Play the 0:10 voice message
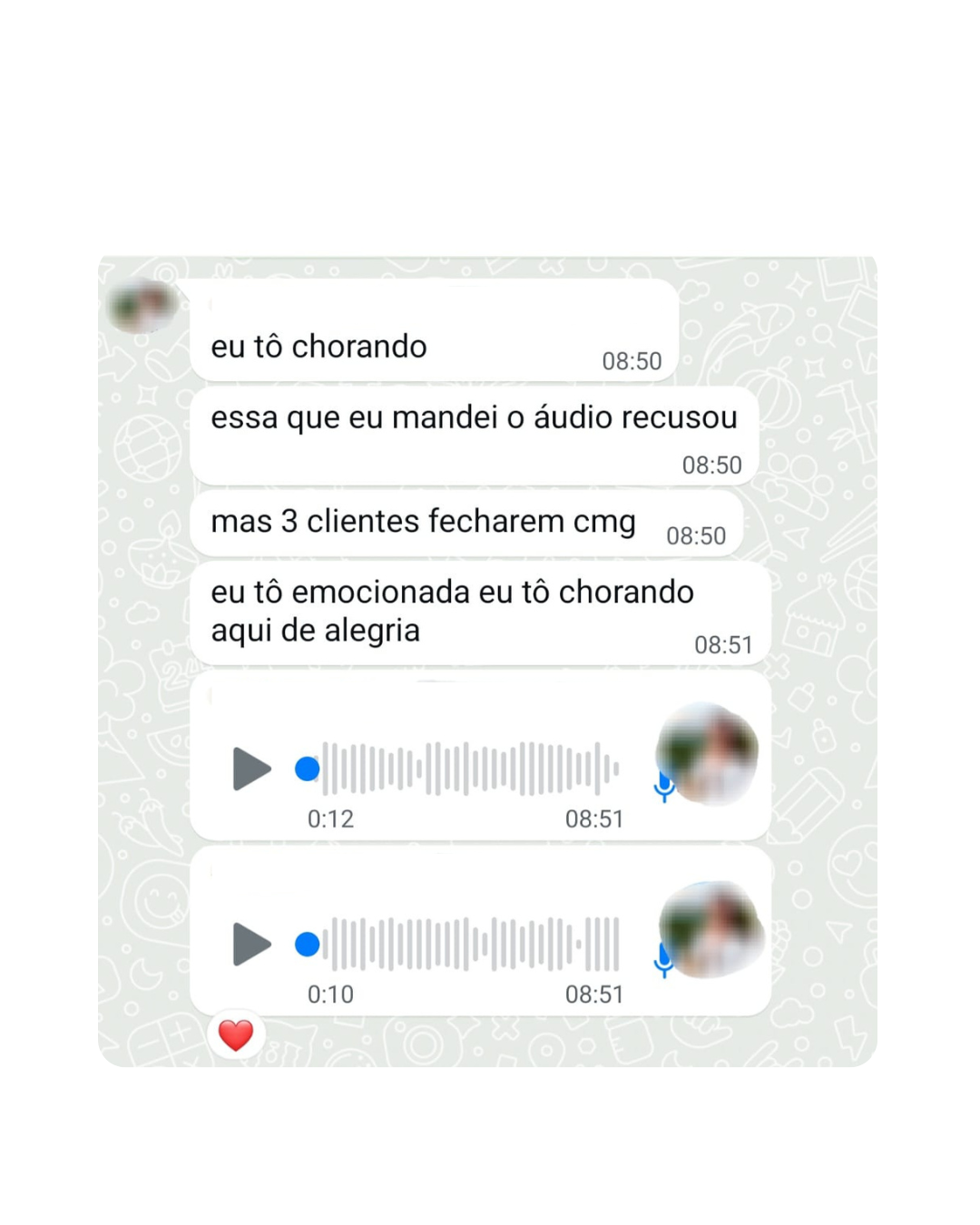 pos(251,944)
